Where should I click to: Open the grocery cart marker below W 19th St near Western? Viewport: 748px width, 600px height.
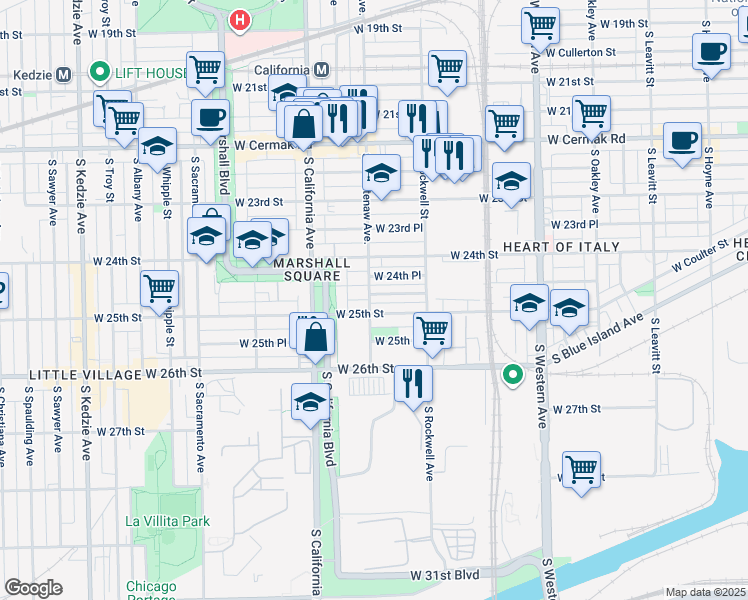[x=540, y=28]
